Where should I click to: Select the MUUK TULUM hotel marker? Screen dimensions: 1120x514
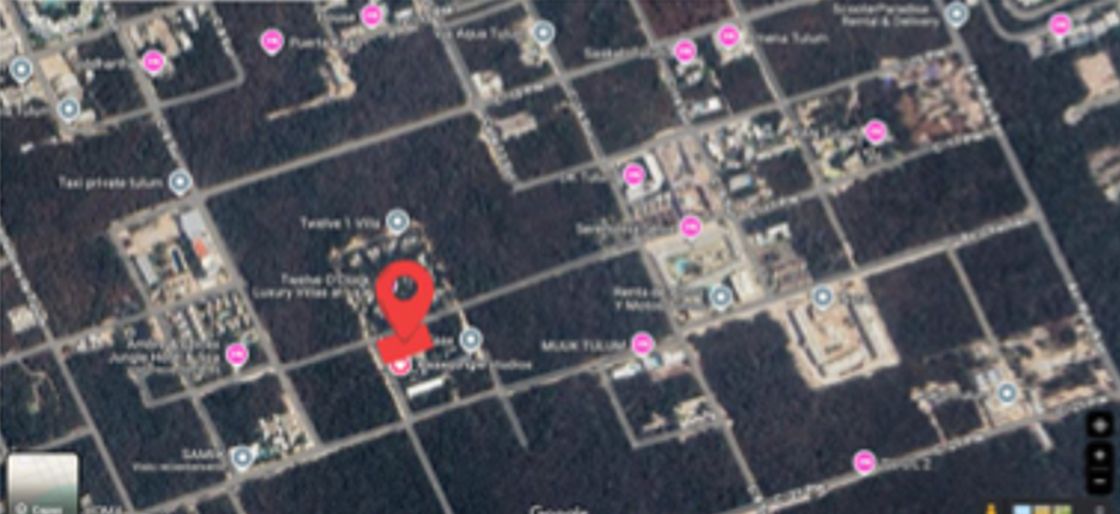[x=642, y=345]
